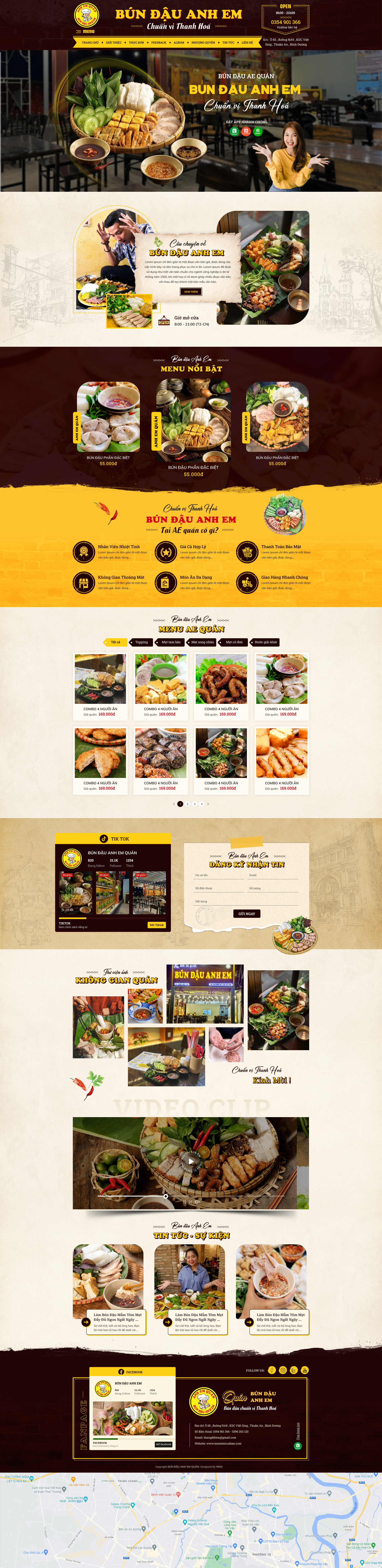Image resolution: width=382 pixels, height=1568 pixels.
Task: Go to page 2 of the menu list
Action: 188,804
